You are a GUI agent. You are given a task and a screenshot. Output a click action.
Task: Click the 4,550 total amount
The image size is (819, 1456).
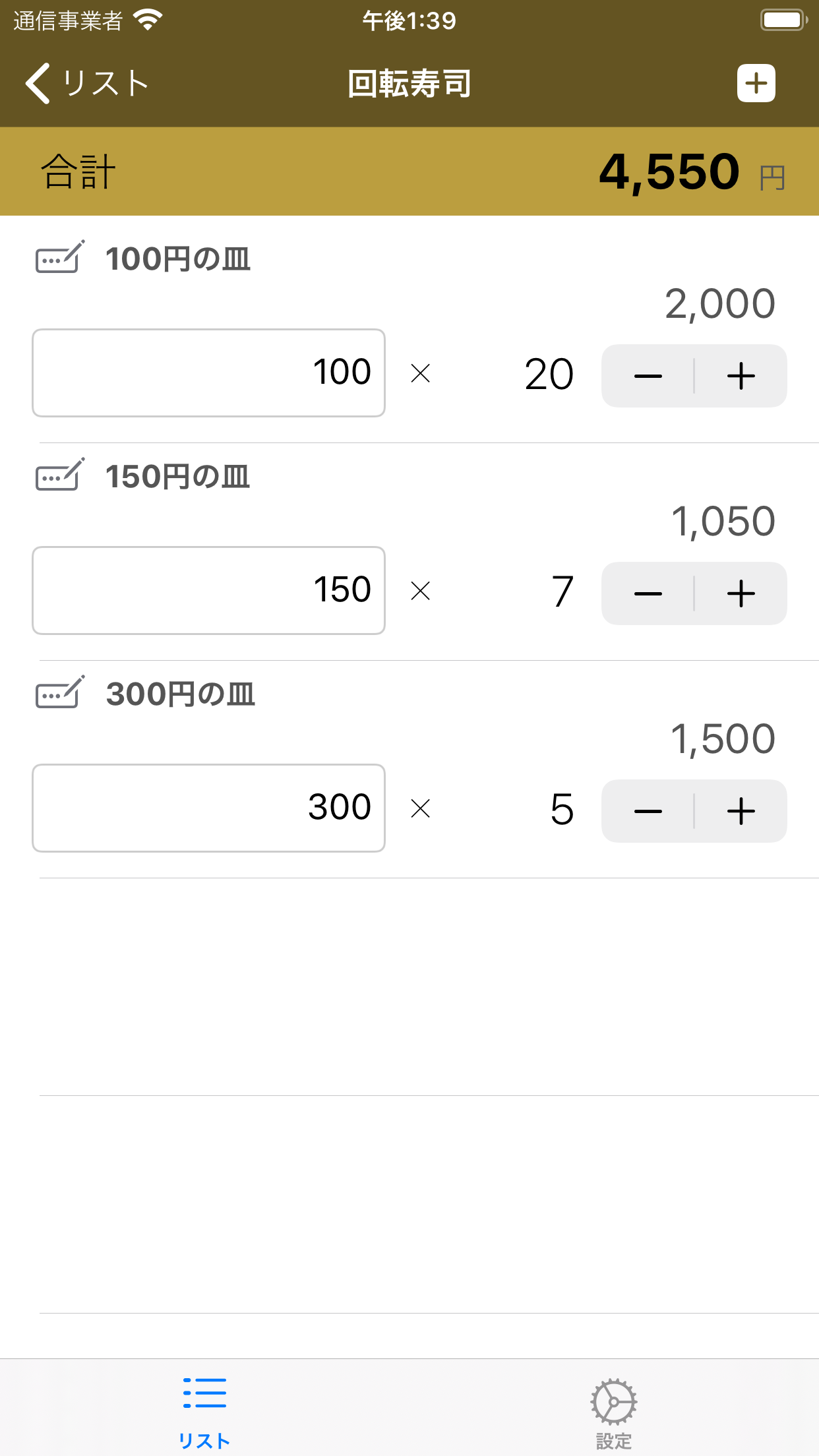[x=670, y=171]
